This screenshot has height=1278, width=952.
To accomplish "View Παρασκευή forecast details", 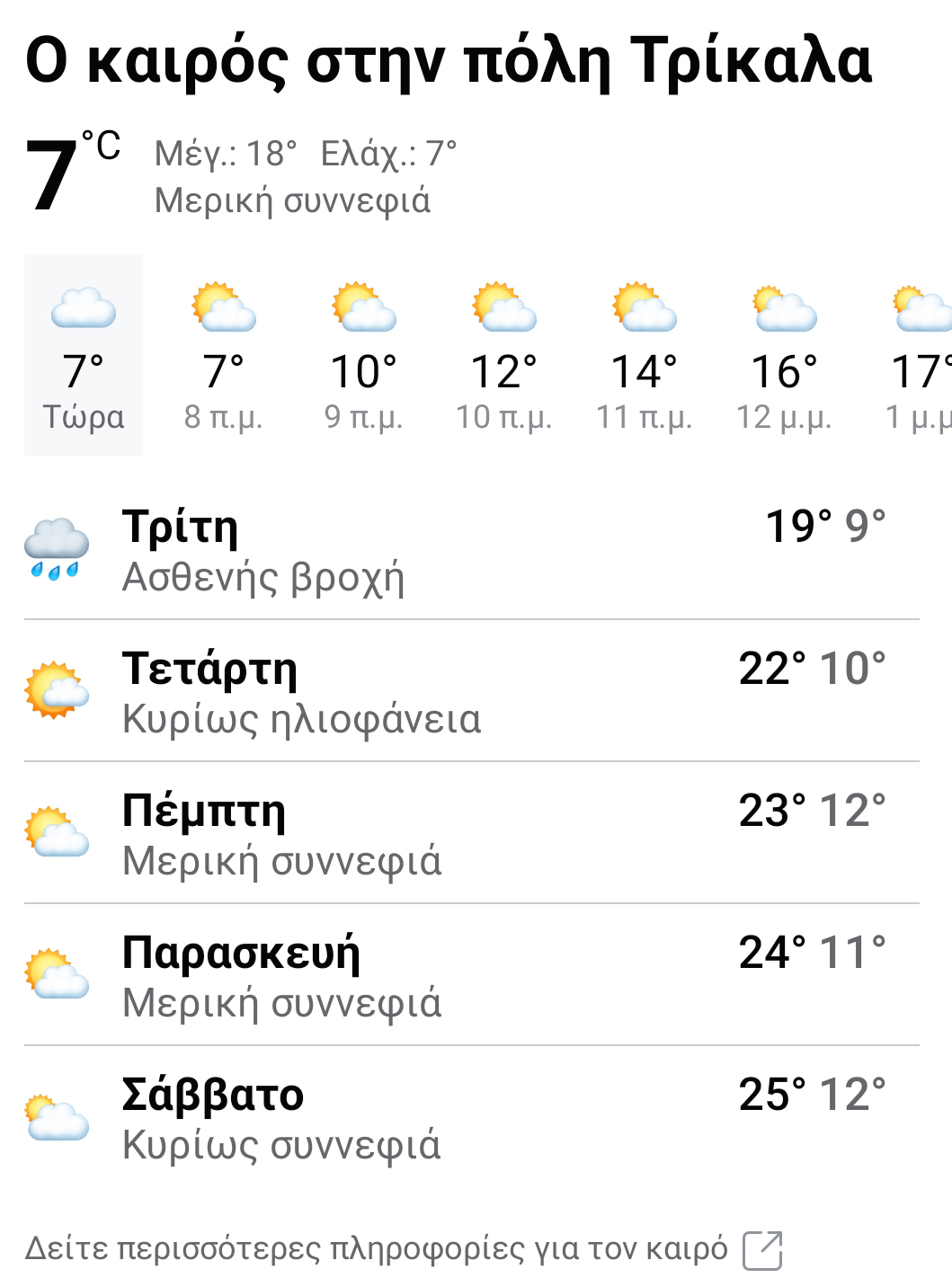I will click(x=471, y=976).
